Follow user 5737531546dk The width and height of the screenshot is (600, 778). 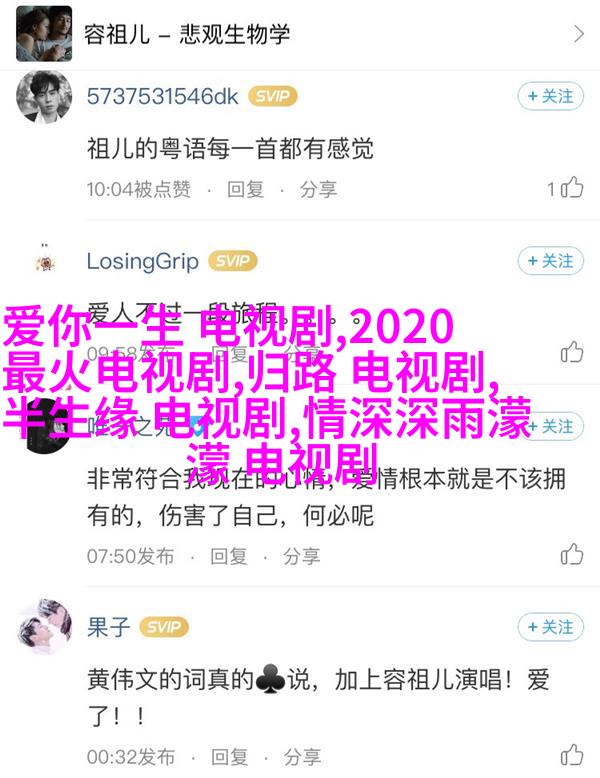pyautogui.click(x=549, y=96)
